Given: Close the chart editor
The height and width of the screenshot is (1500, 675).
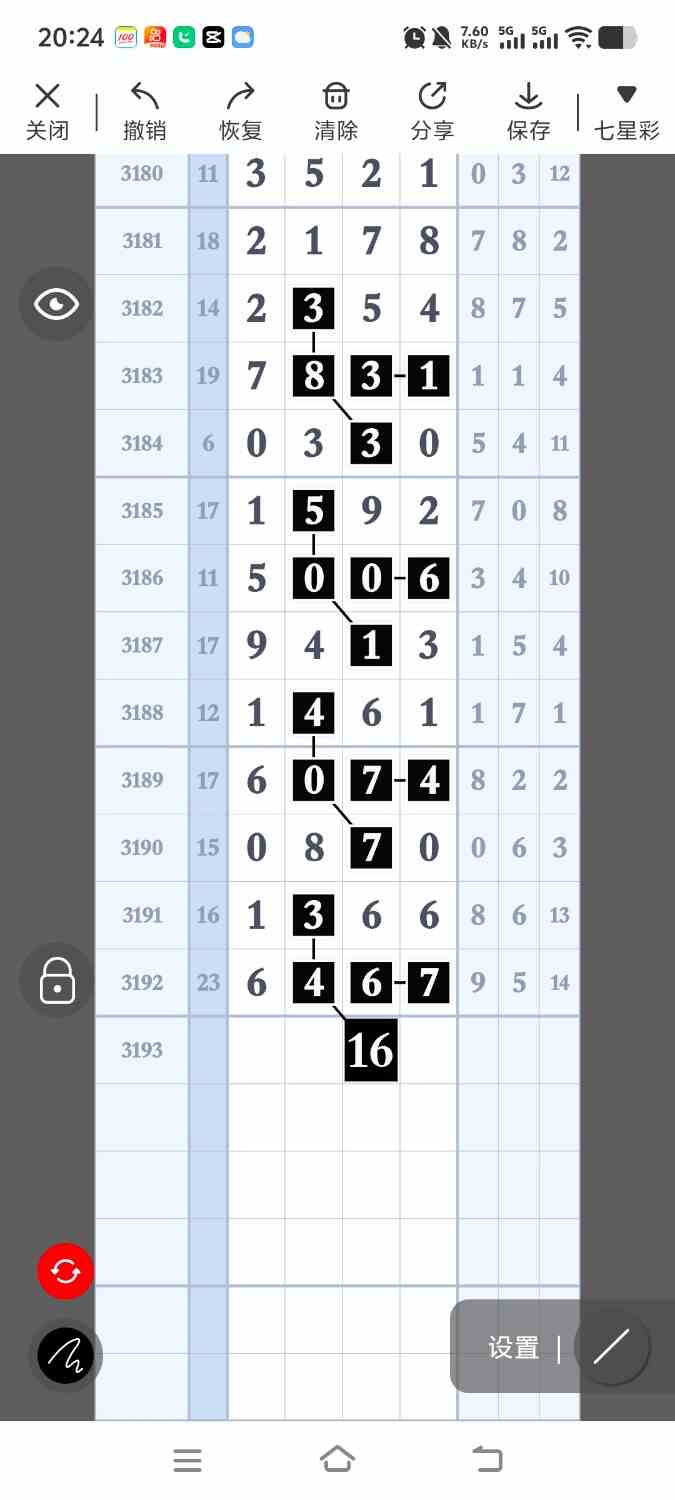Looking at the screenshot, I should coord(47,111).
